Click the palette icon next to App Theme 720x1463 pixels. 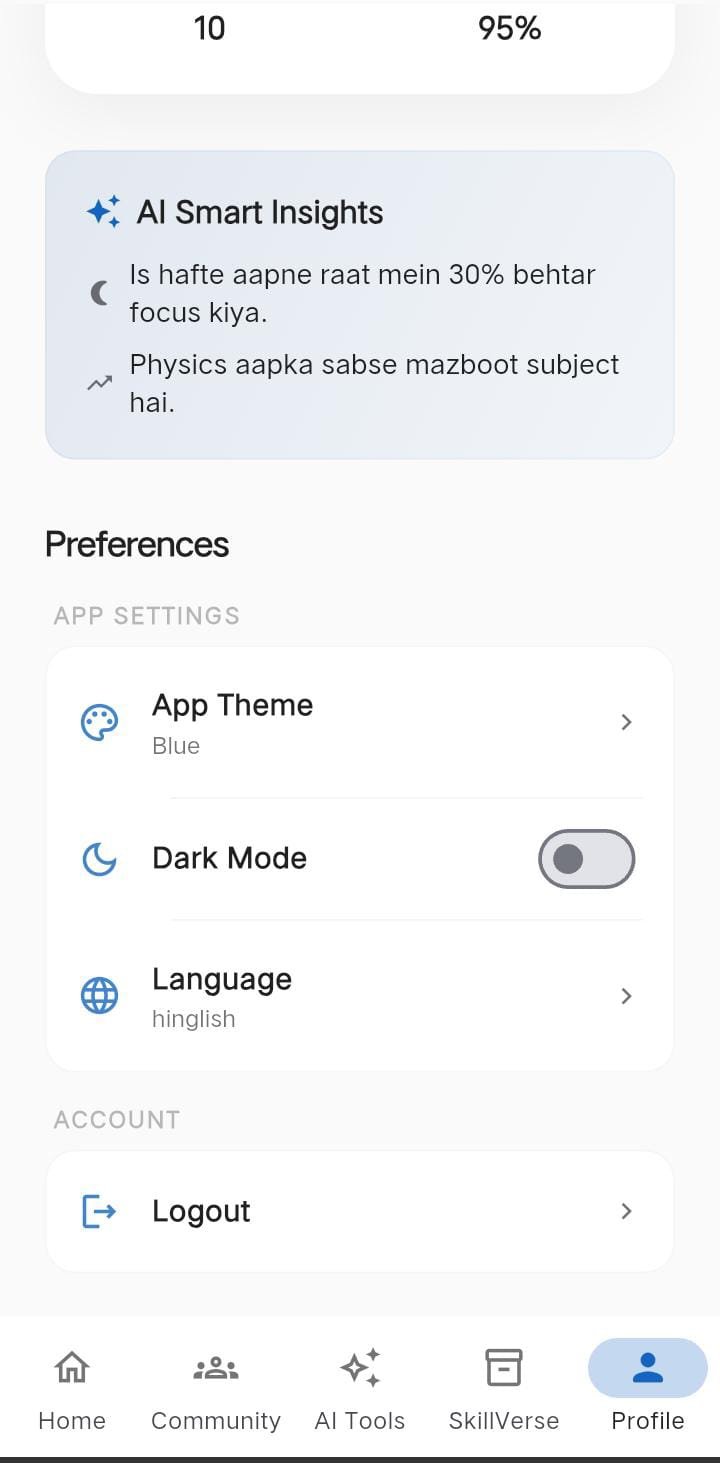tap(99, 721)
